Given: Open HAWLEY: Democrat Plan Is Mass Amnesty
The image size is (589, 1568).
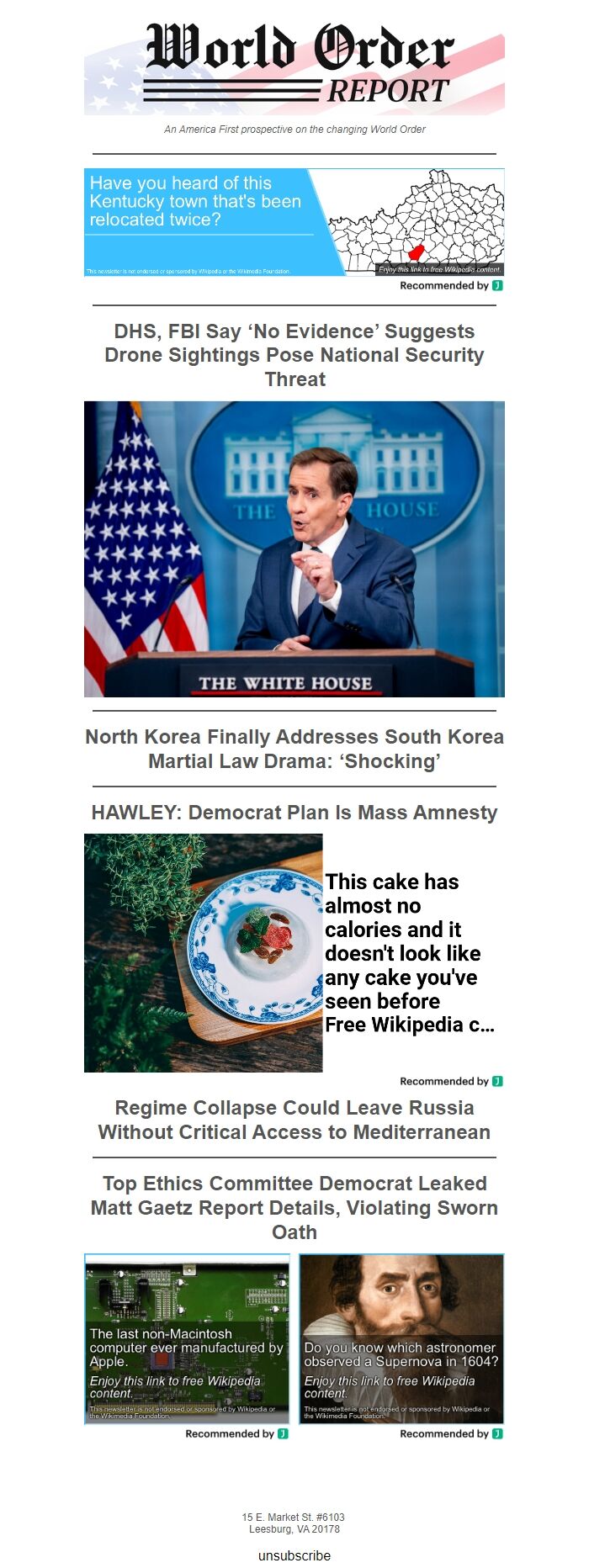Looking at the screenshot, I should (x=294, y=813).
